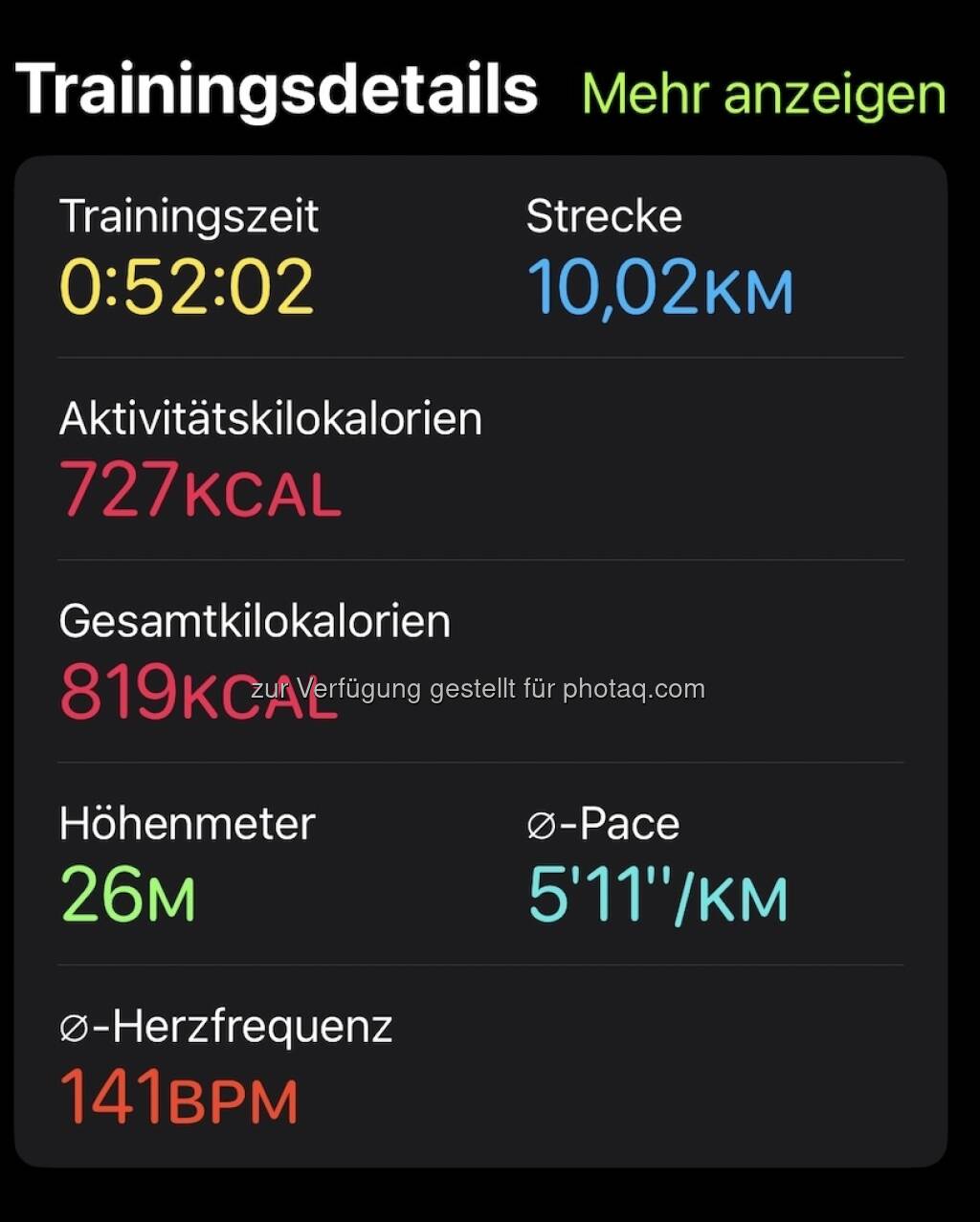Open the Mehr anzeigen link
980x1222 pixels.
tap(764, 94)
